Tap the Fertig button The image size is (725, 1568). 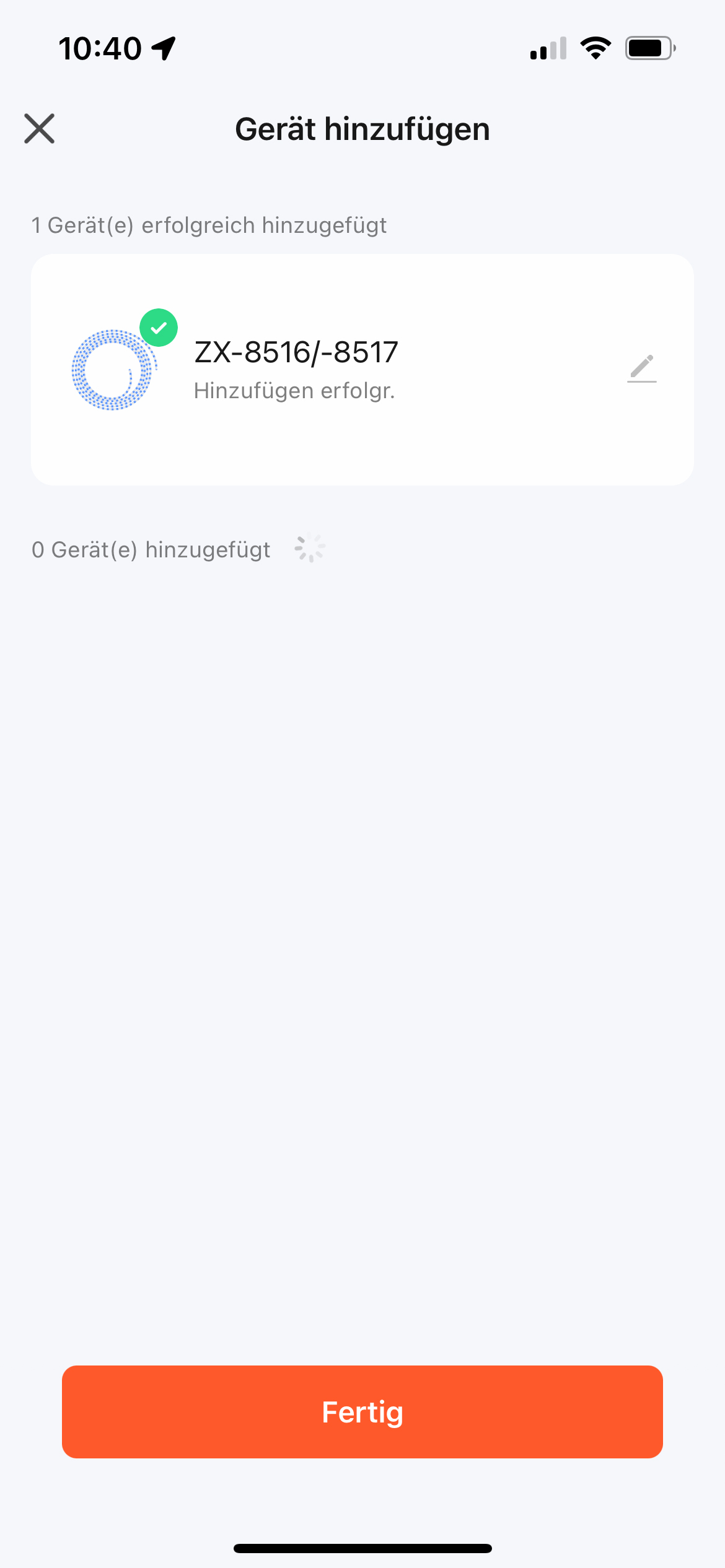pos(362,1412)
